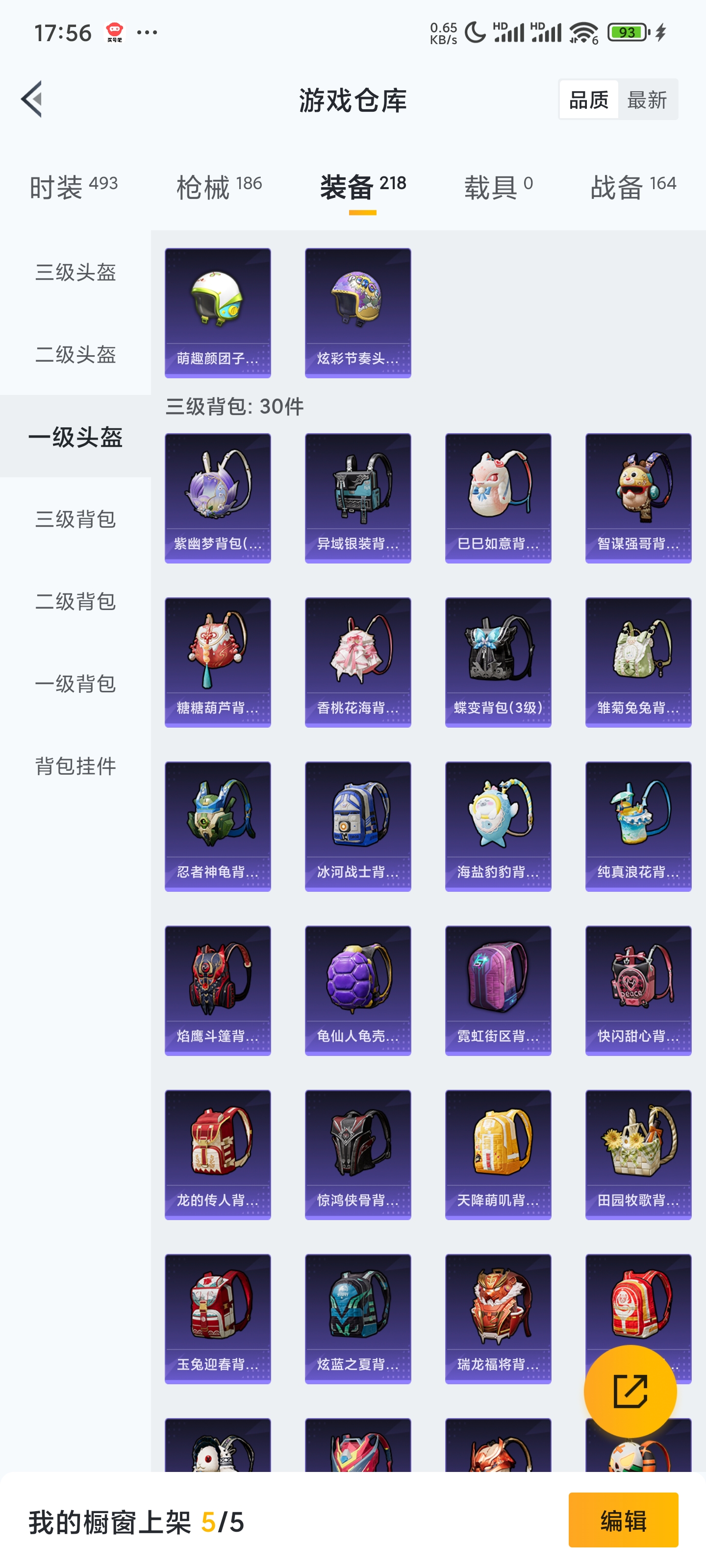Switch to 时装 tab
706x1568 pixels.
pyautogui.click(x=74, y=186)
